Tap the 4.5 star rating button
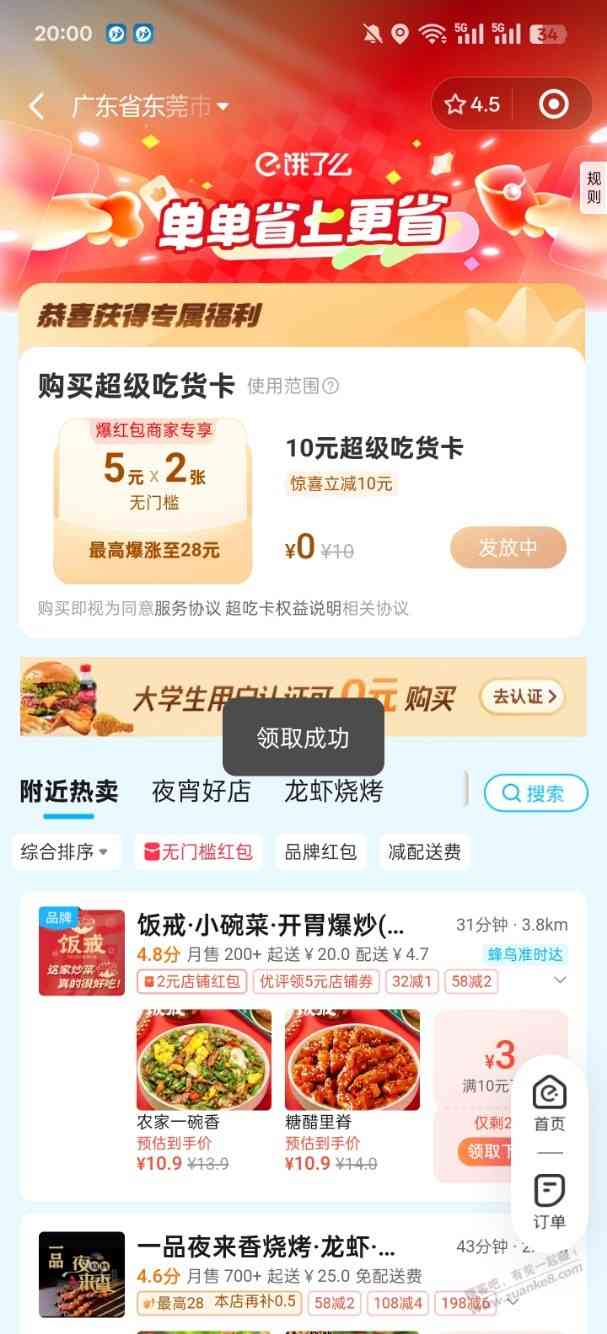Image resolution: width=607 pixels, height=1334 pixels. coord(473,104)
